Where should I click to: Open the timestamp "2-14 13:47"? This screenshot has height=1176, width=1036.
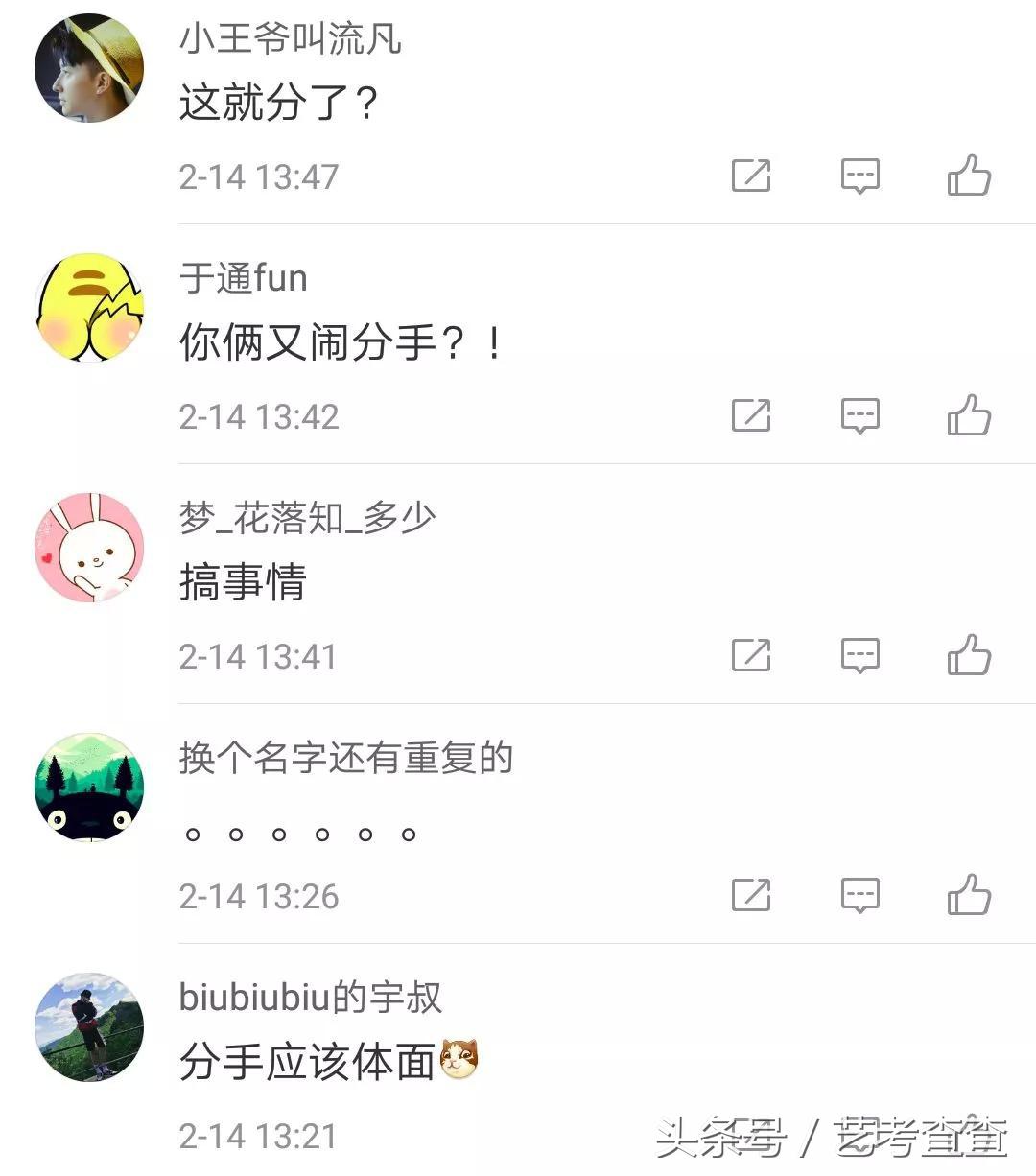point(257,176)
